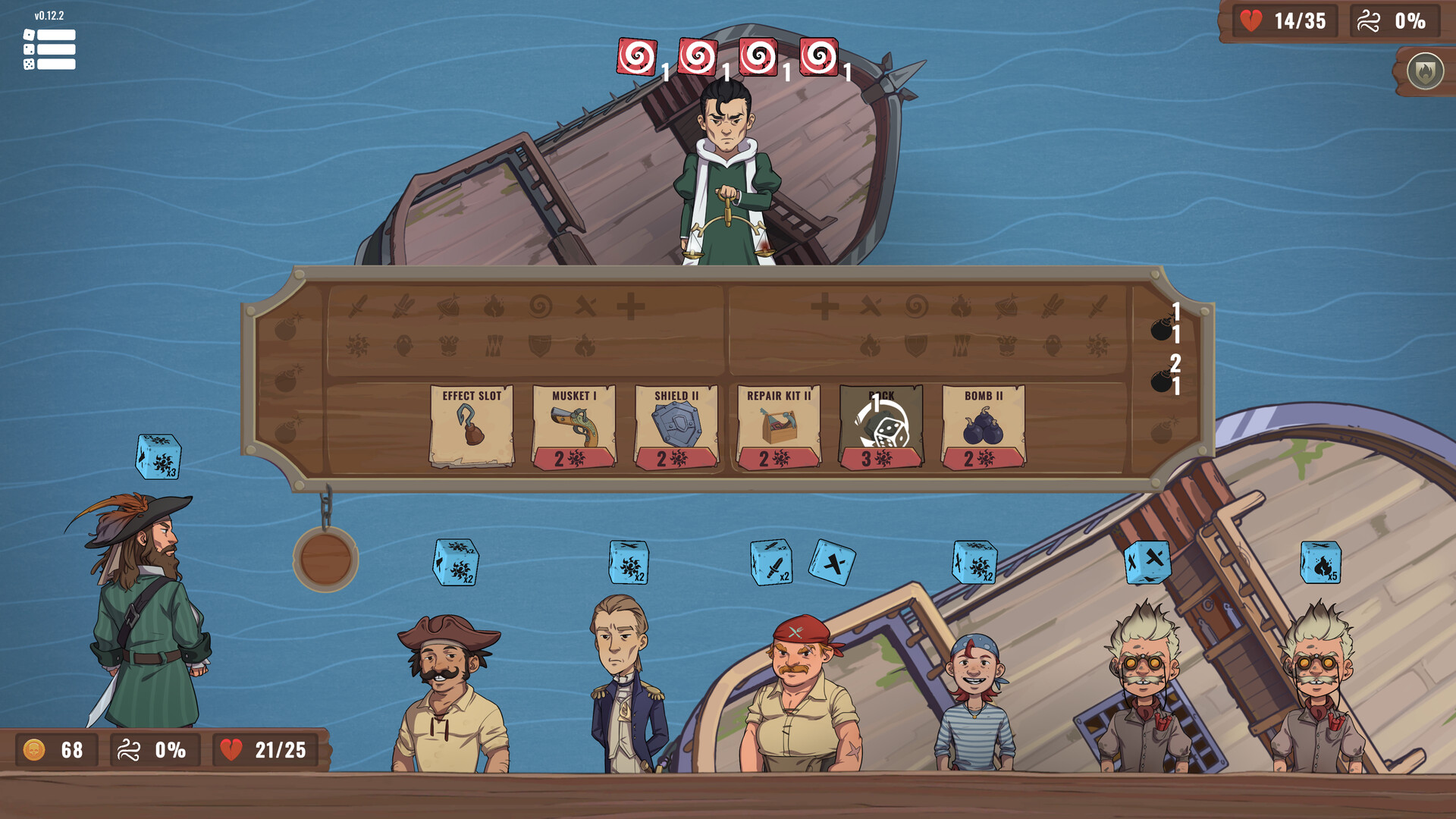Select the Effect Slot card
The width and height of the screenshot is (1456, 819).
tap(472, 425)
